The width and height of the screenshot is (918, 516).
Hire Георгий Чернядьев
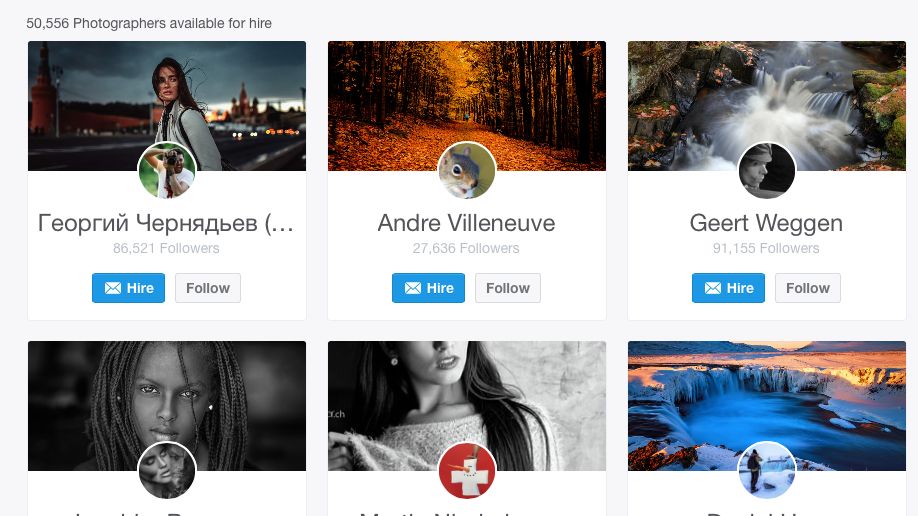[128, 288]
